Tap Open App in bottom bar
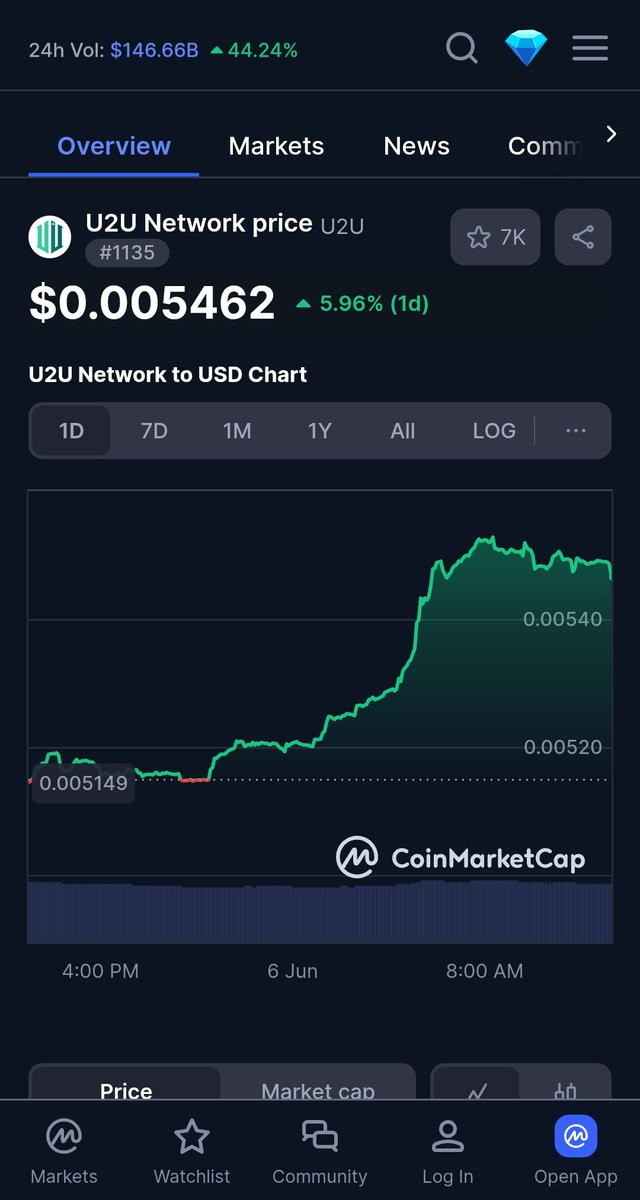640x1200 pixels. click(x=576, y=1151)
